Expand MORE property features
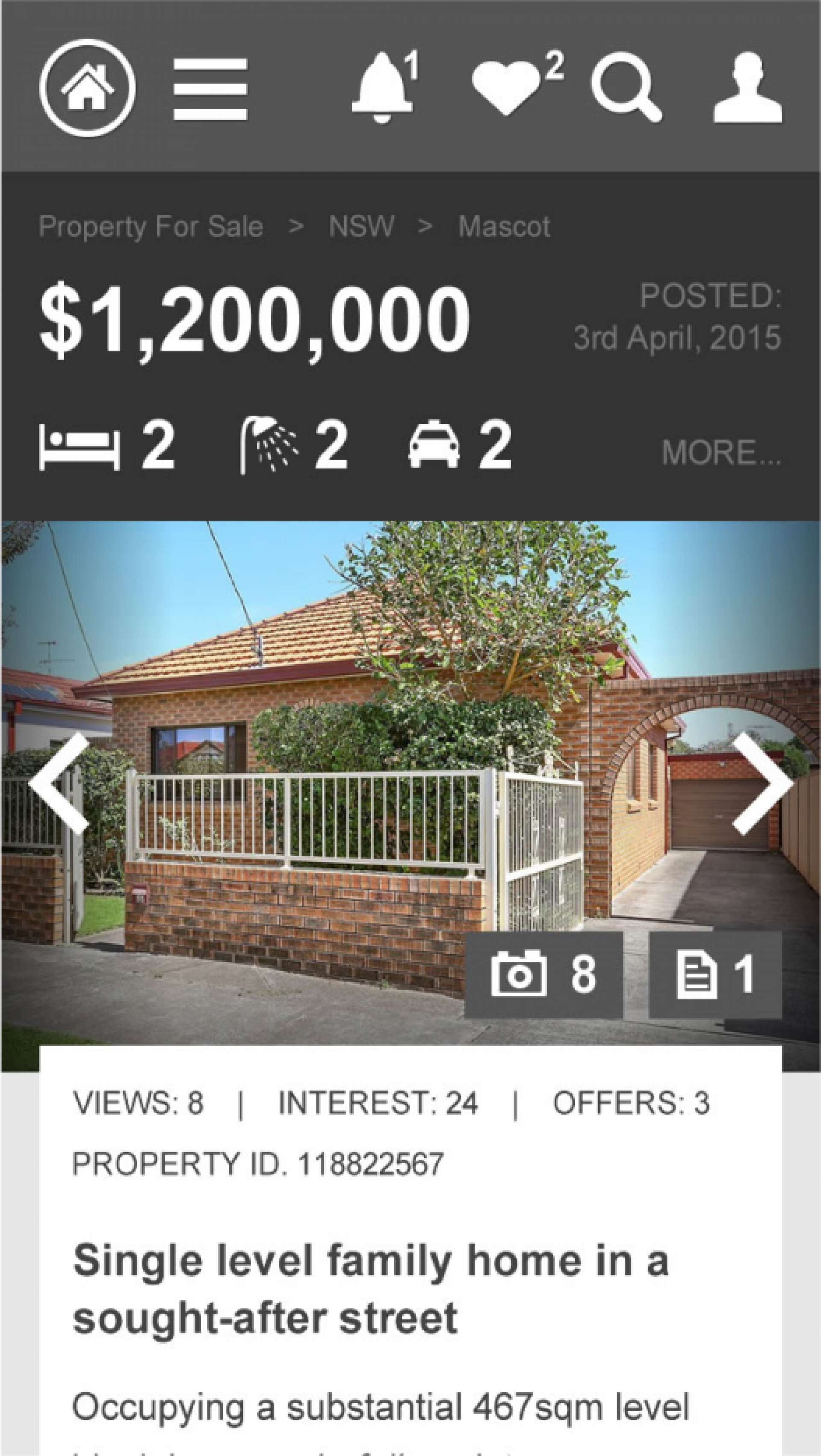The width and height of the screenshot is (821, 1456). [x=721, y=452]
